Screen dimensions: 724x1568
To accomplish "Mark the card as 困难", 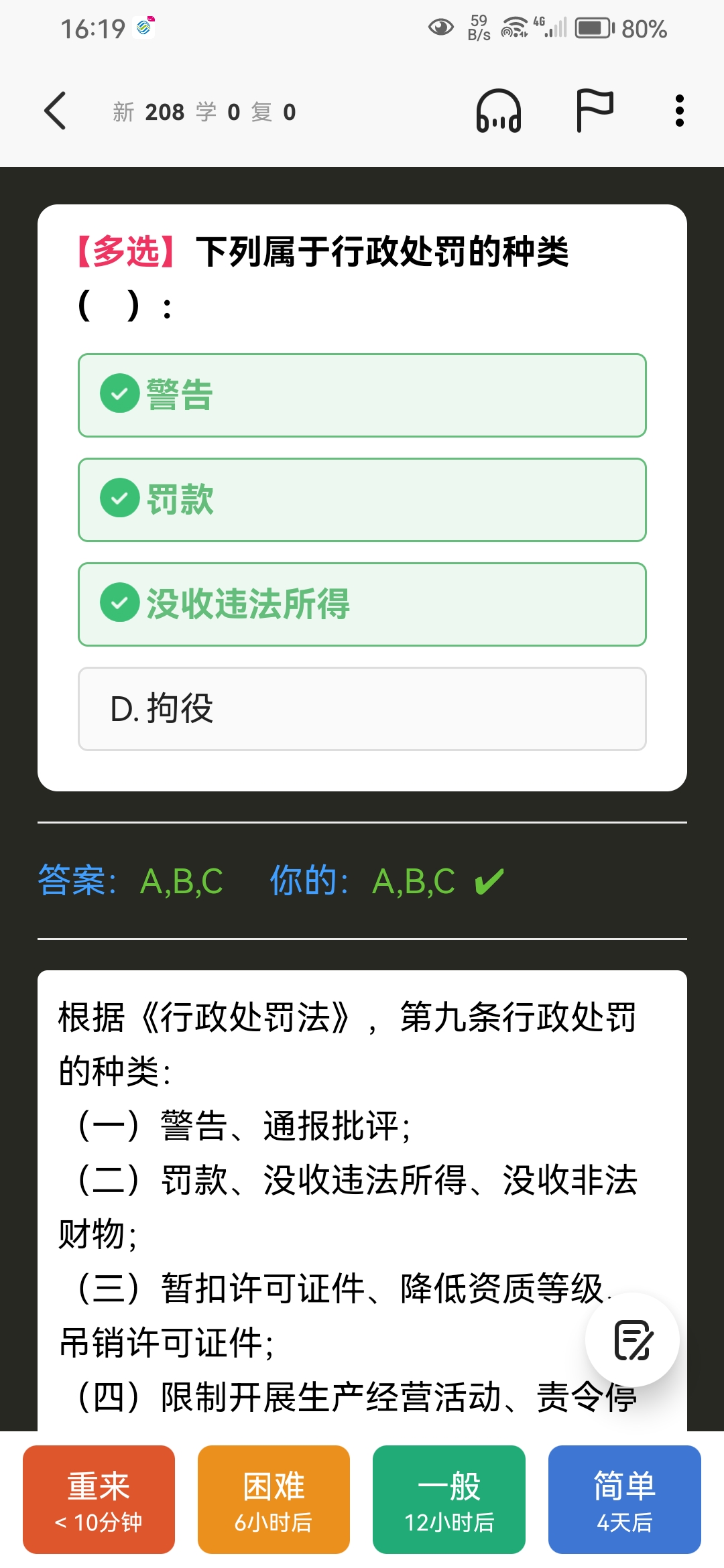I will (274, 1500).
